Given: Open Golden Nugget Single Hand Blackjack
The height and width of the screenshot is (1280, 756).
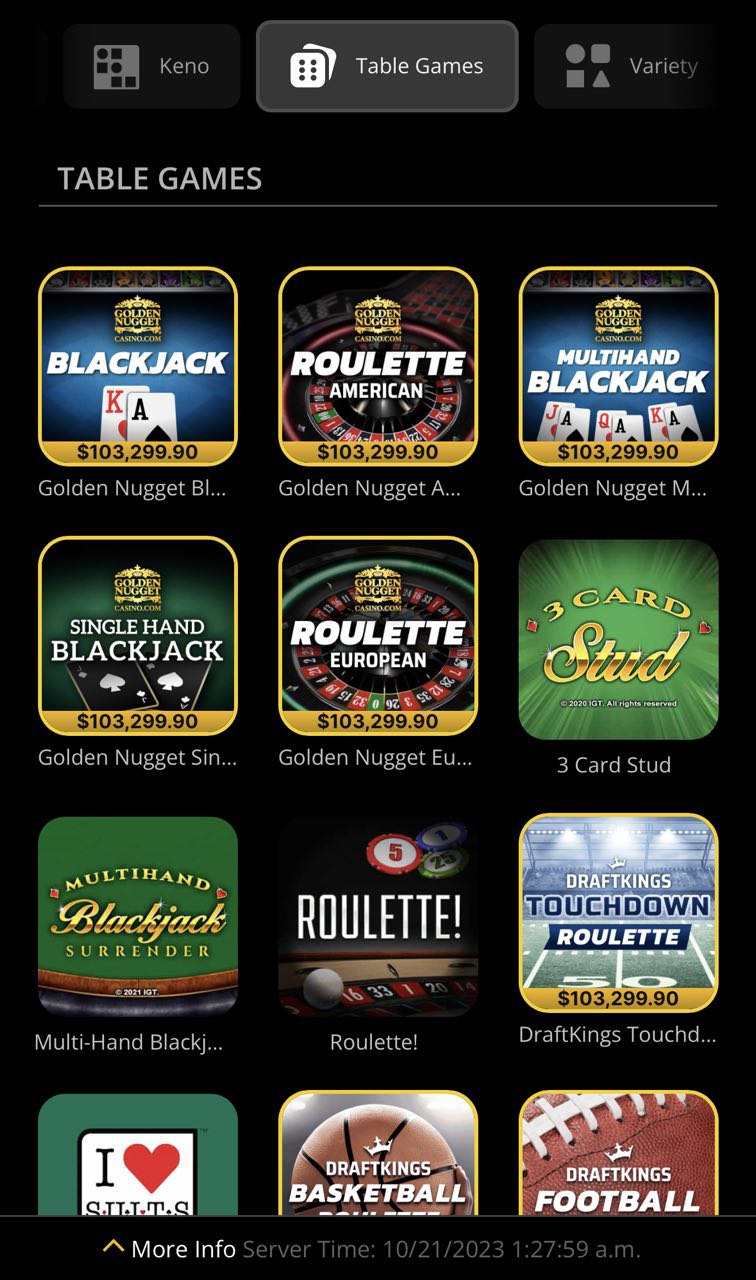Looking at the screenshot, I should (x=138, y=636).
